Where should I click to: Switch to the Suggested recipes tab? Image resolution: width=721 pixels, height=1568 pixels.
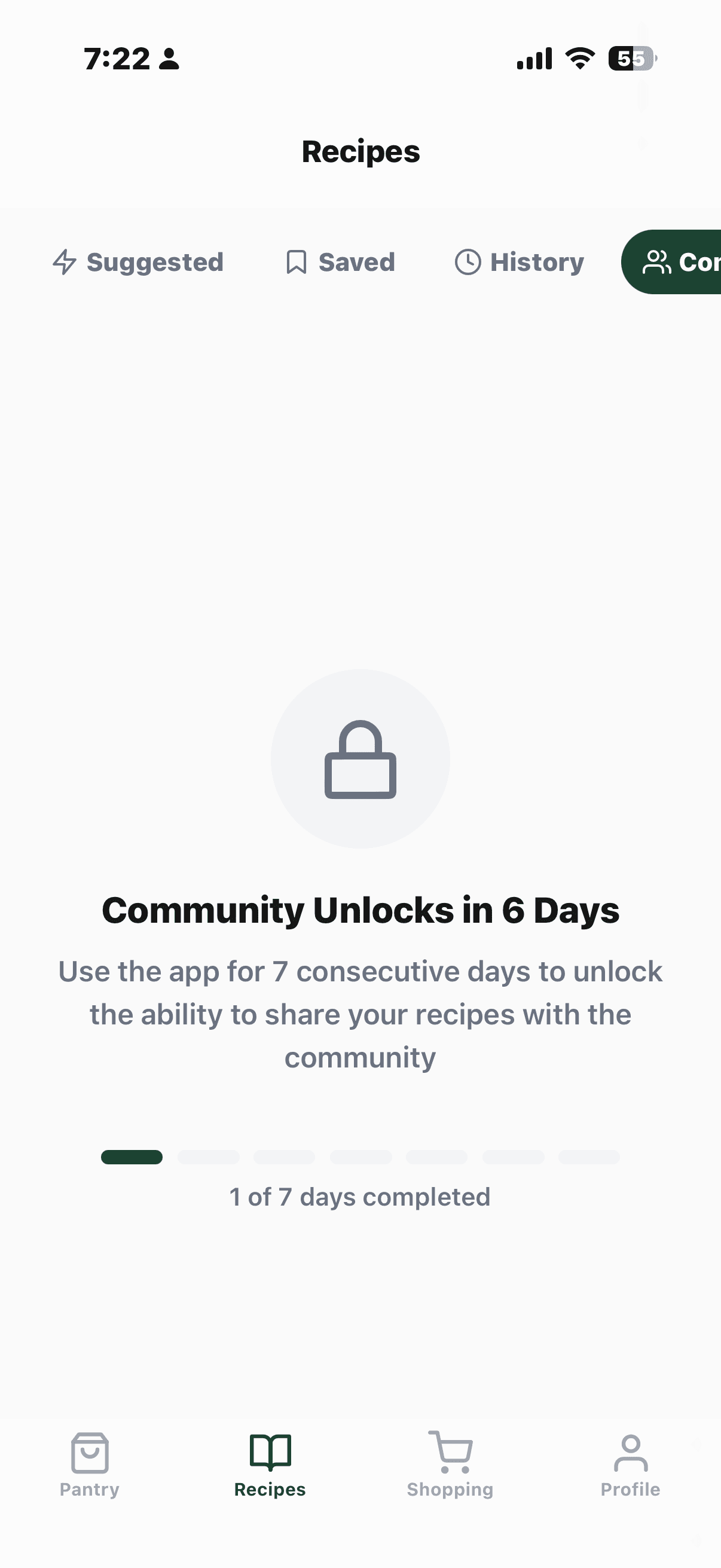coord(138,263)
